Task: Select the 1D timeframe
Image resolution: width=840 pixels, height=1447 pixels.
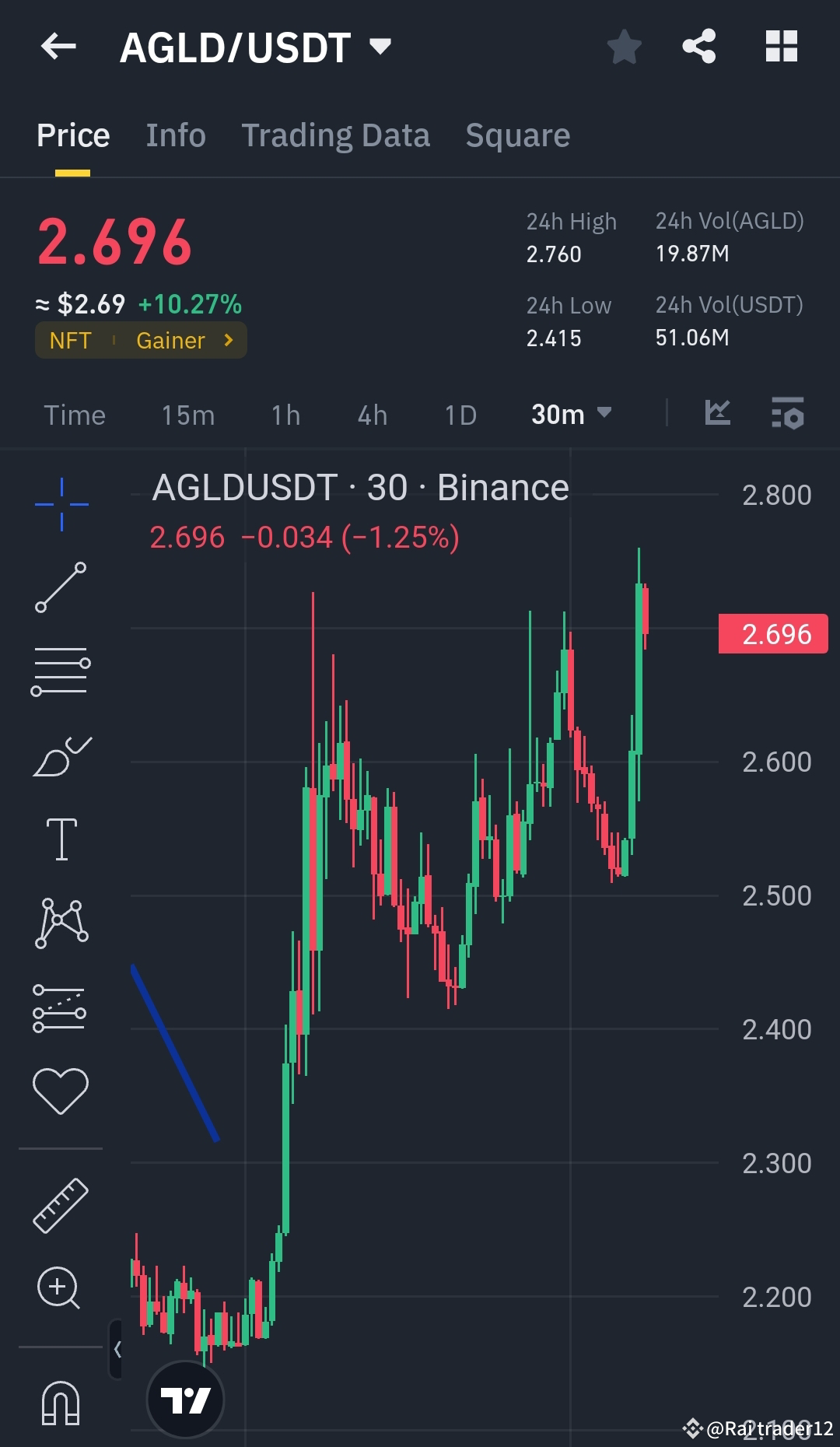Action: [x=459, y=415]
